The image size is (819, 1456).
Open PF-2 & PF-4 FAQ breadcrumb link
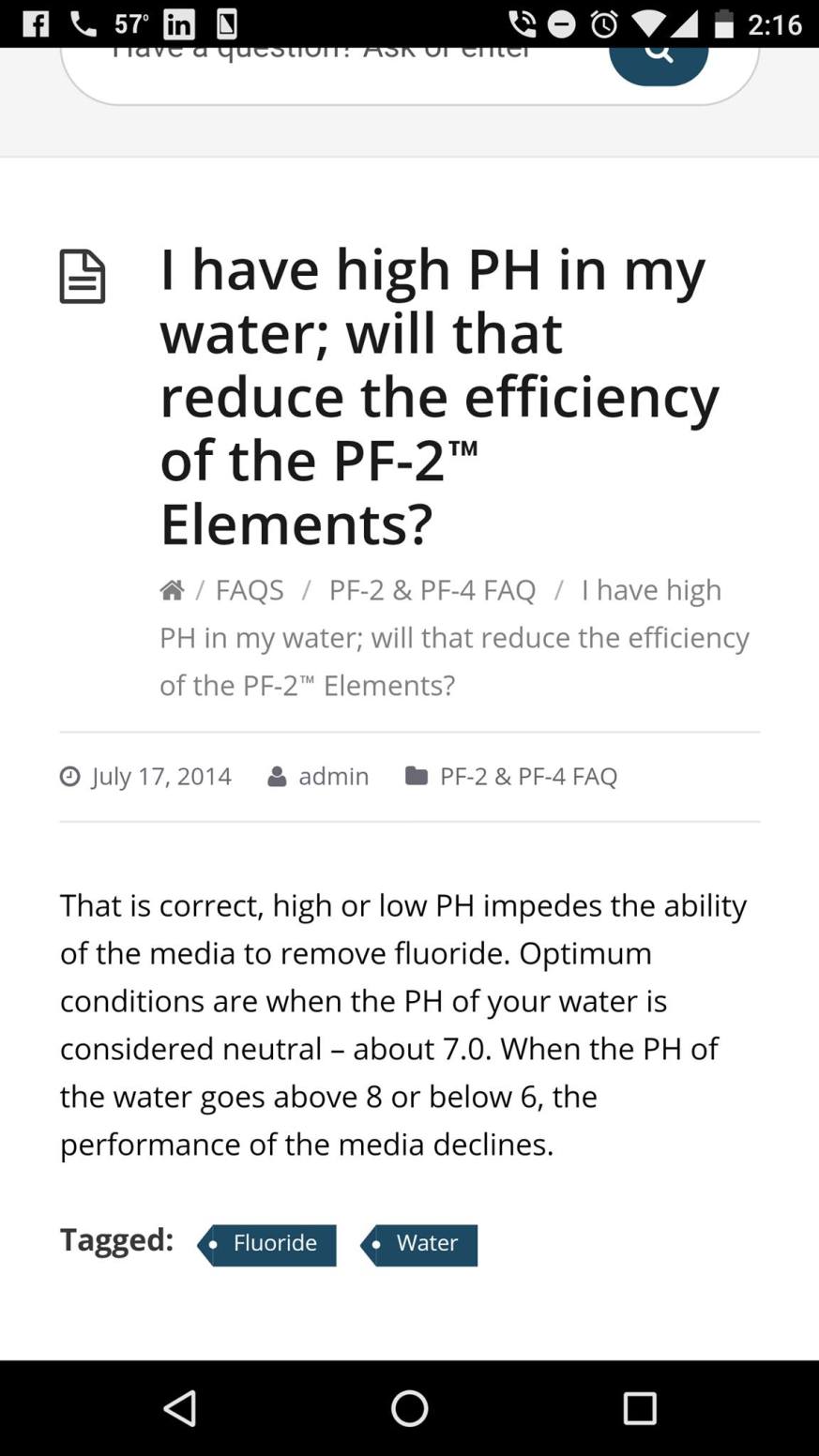[432, 590]
